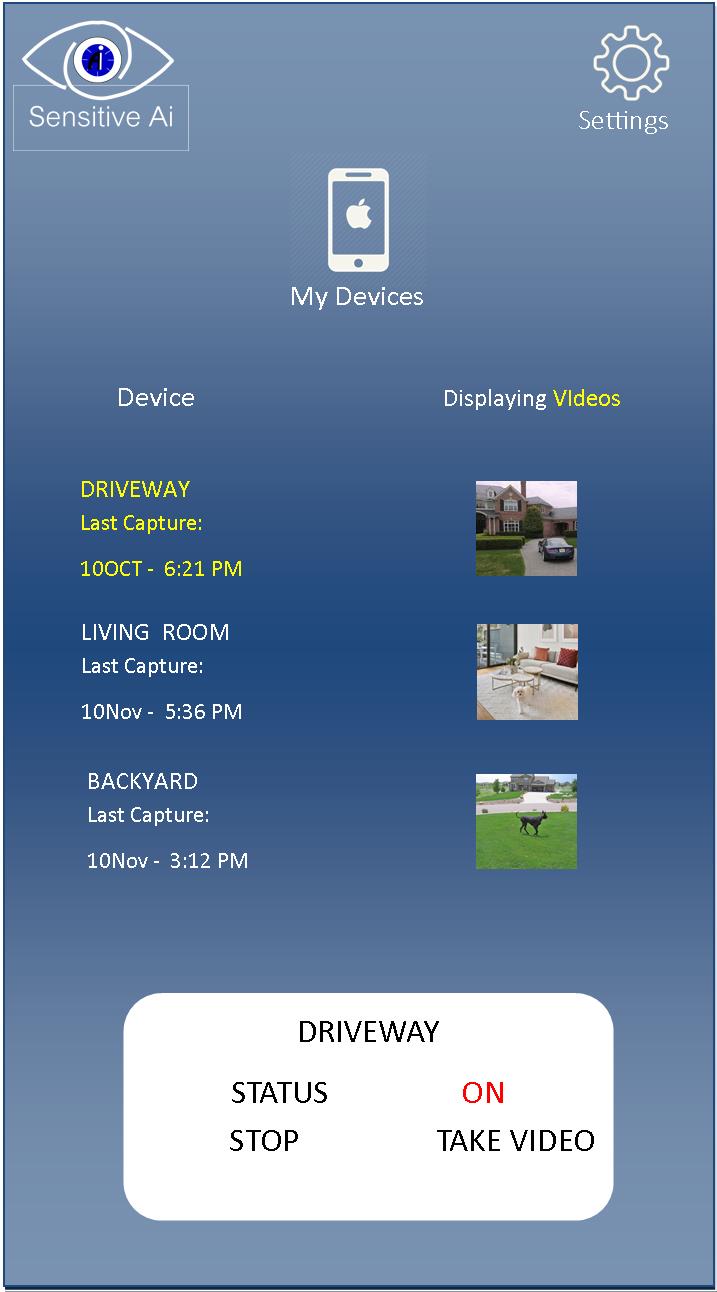Toggle the driveway status ON indicator
717x1292 pixels.
(x=483, y=1093)
